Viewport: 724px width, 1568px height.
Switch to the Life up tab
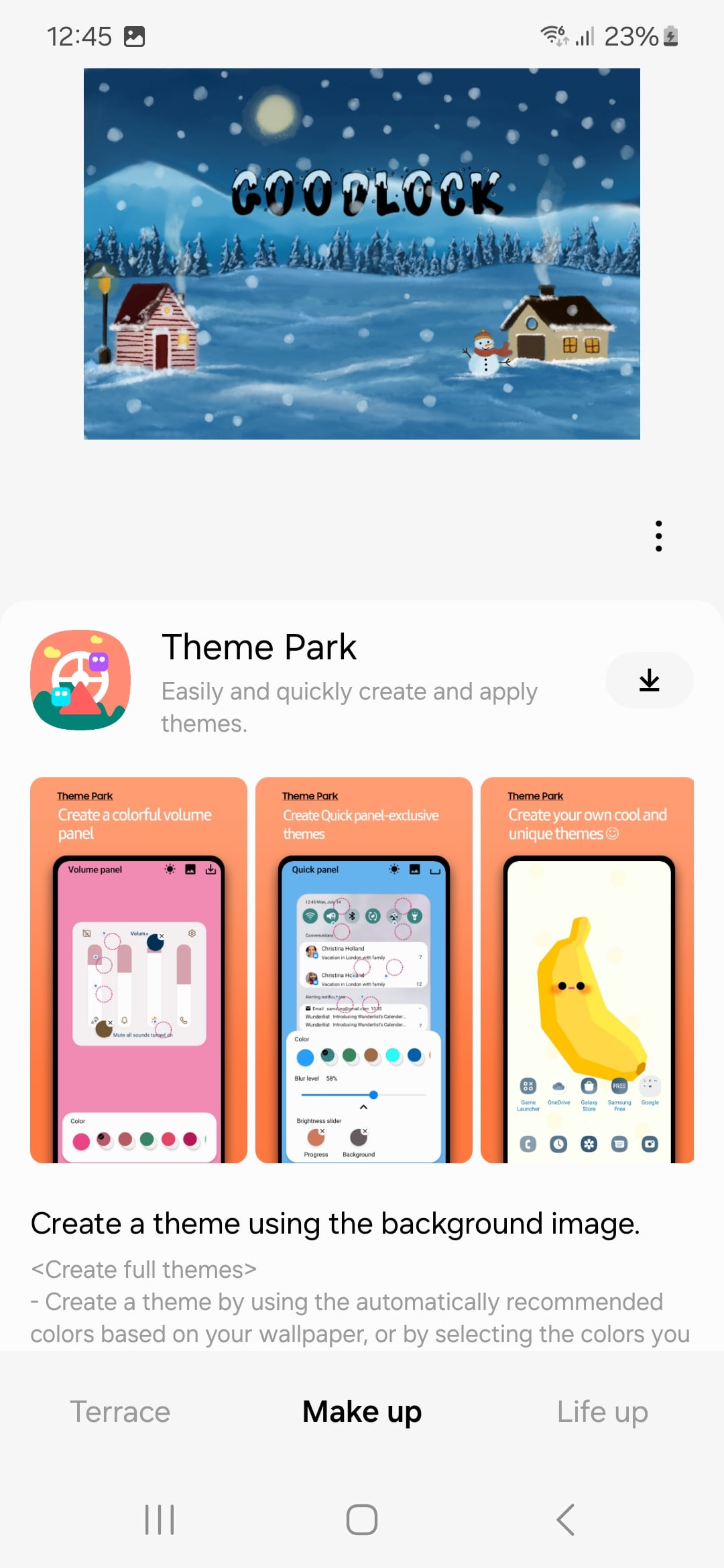click(x=602, y=1412)
